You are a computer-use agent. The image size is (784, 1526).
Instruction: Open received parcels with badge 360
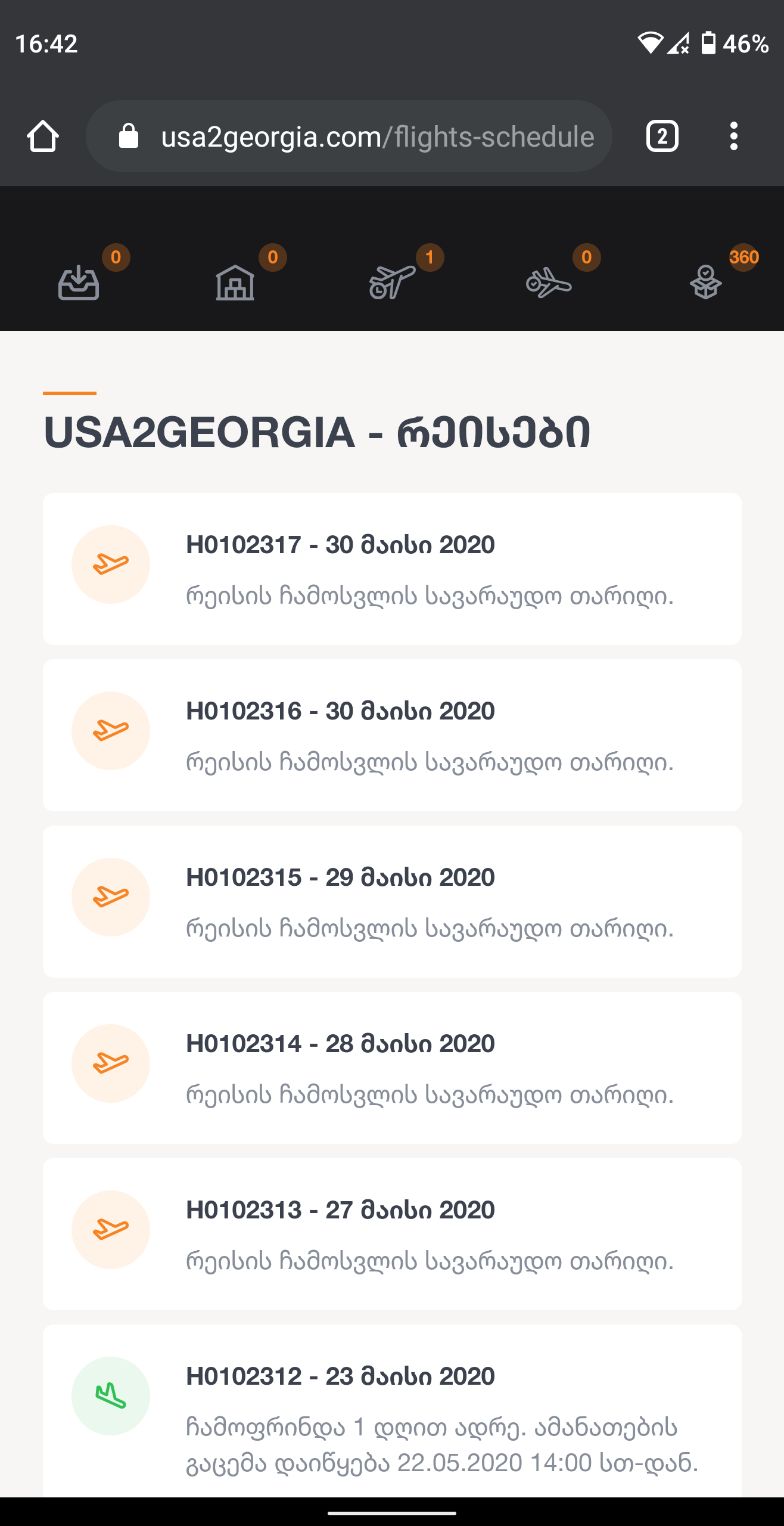click(706, 282)
